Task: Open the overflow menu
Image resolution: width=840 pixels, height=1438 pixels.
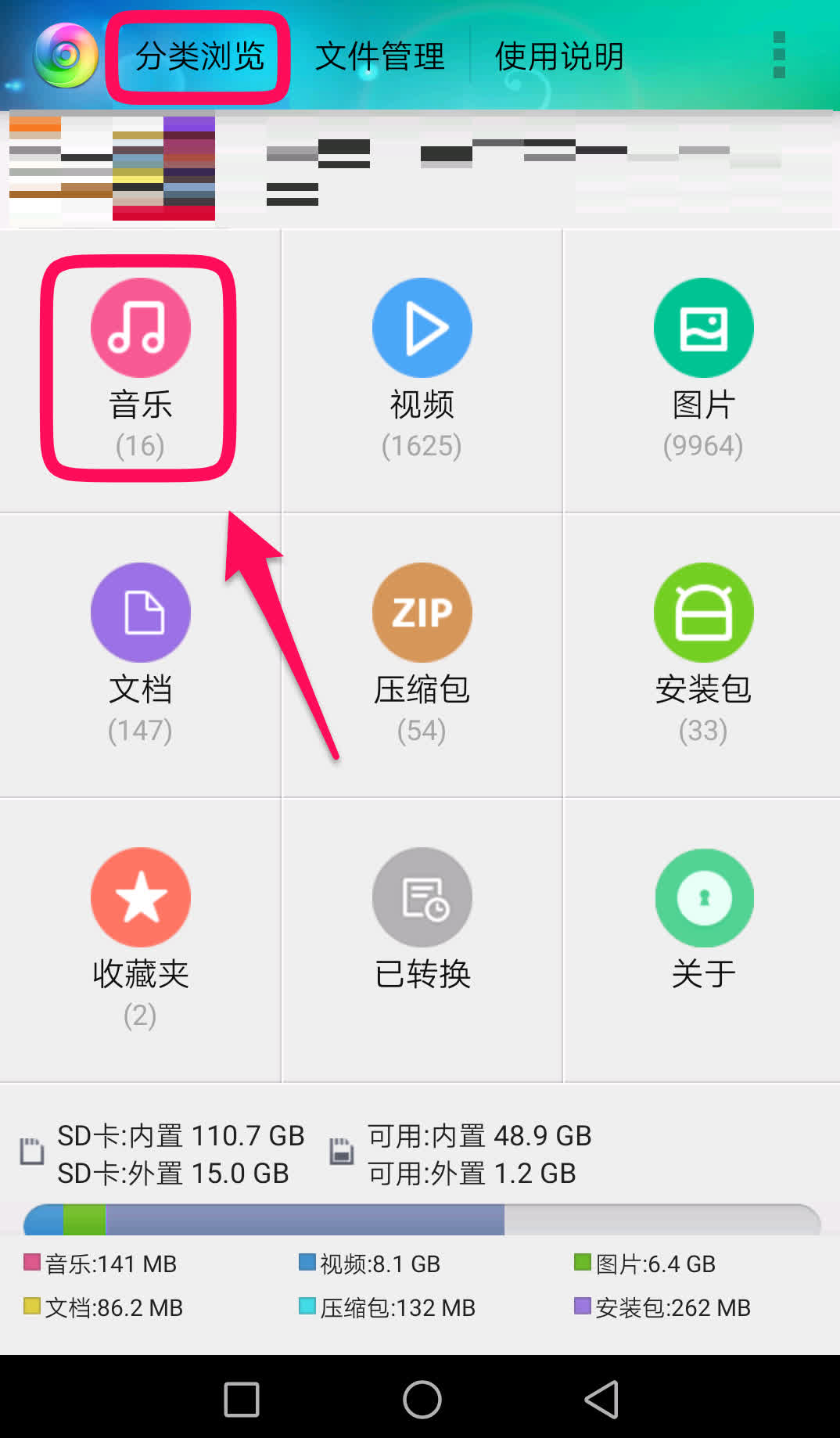Action: [x=778, y=55]
